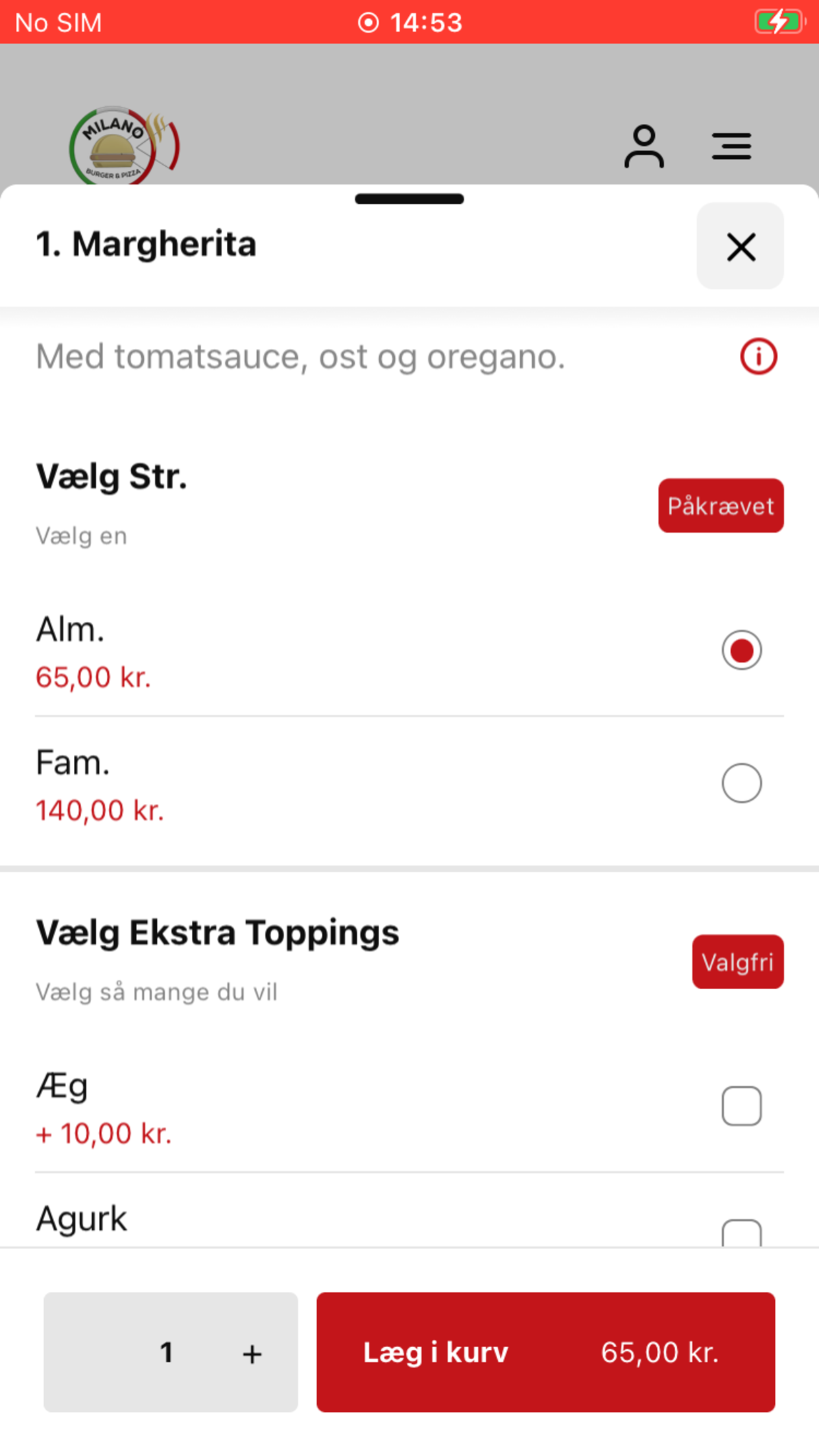Increase quantity with the plus button
The width and height of the screenshot is (819, 1456).
(252, 1354)
